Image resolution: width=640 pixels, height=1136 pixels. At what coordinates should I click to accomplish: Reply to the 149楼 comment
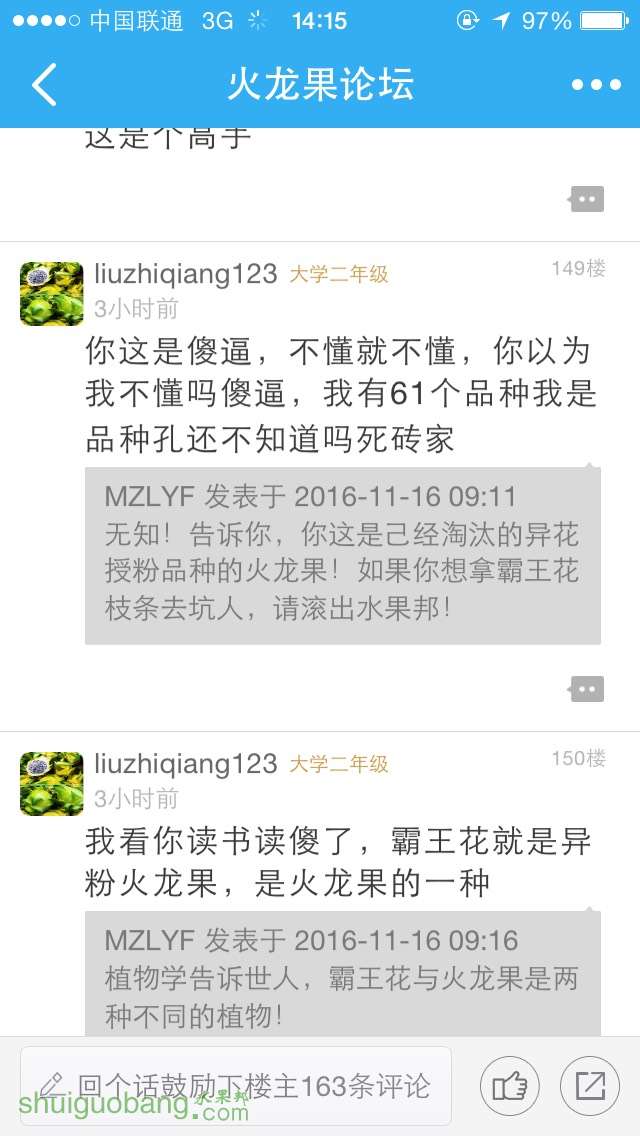pos(587,689)
